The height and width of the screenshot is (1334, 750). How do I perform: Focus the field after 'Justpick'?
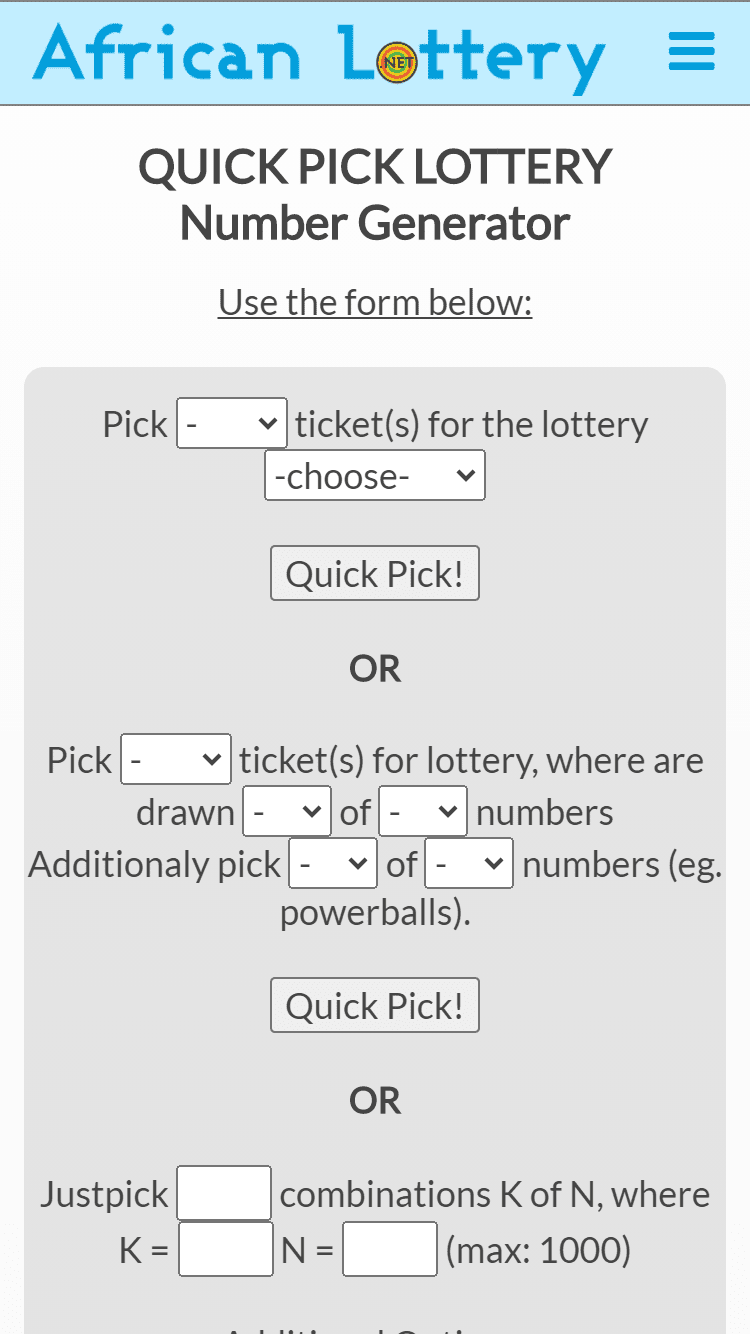[224, 1193]
